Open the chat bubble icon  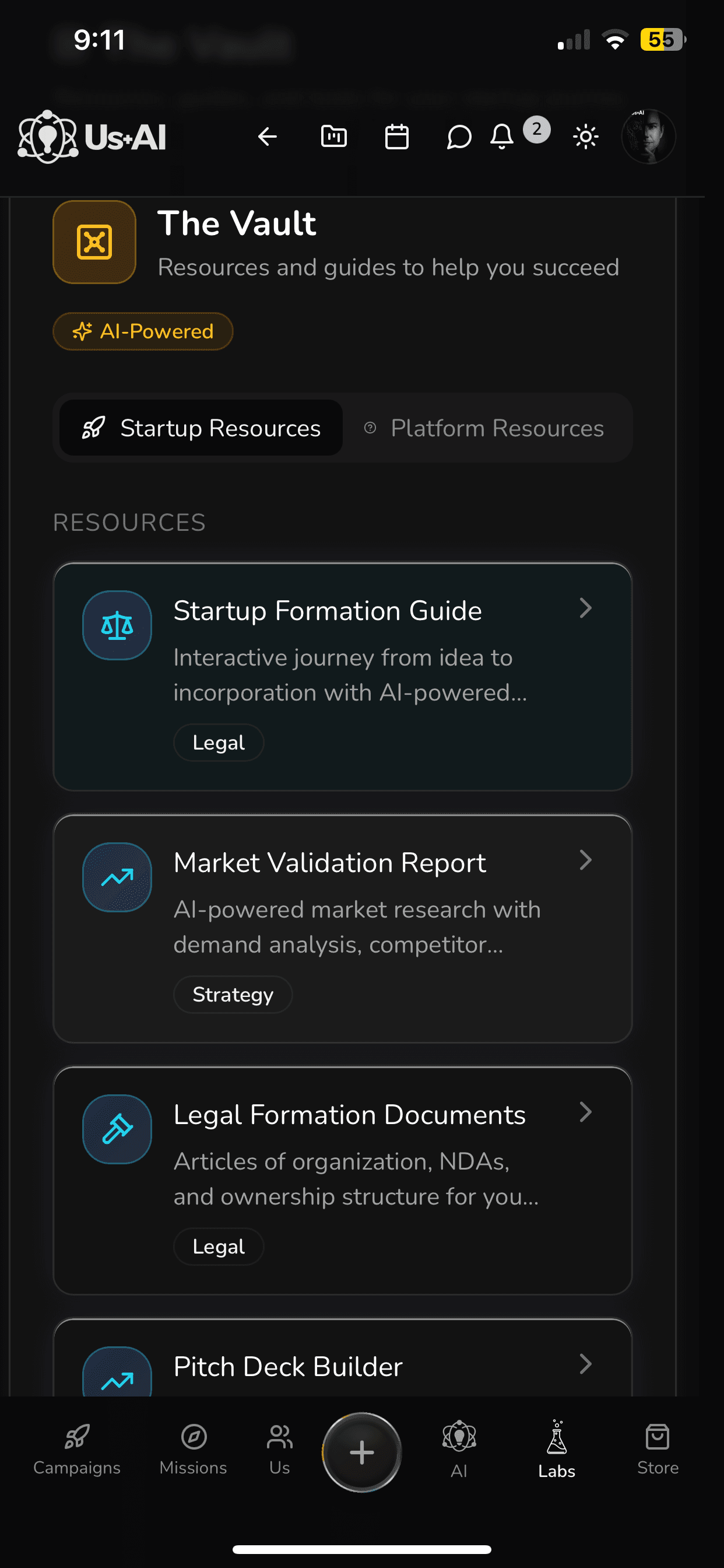[458, 136]
